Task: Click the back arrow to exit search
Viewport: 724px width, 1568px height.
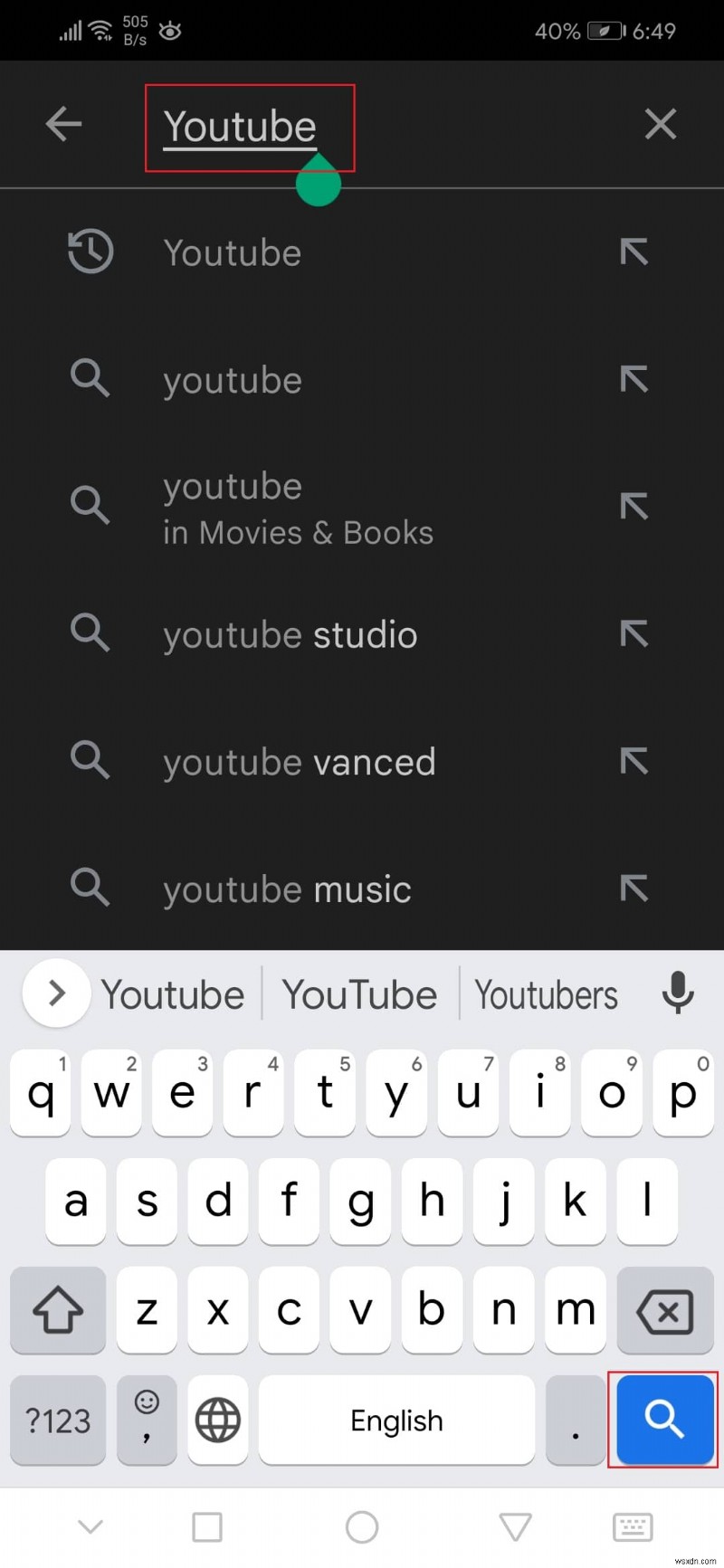Action: [63, 124]
